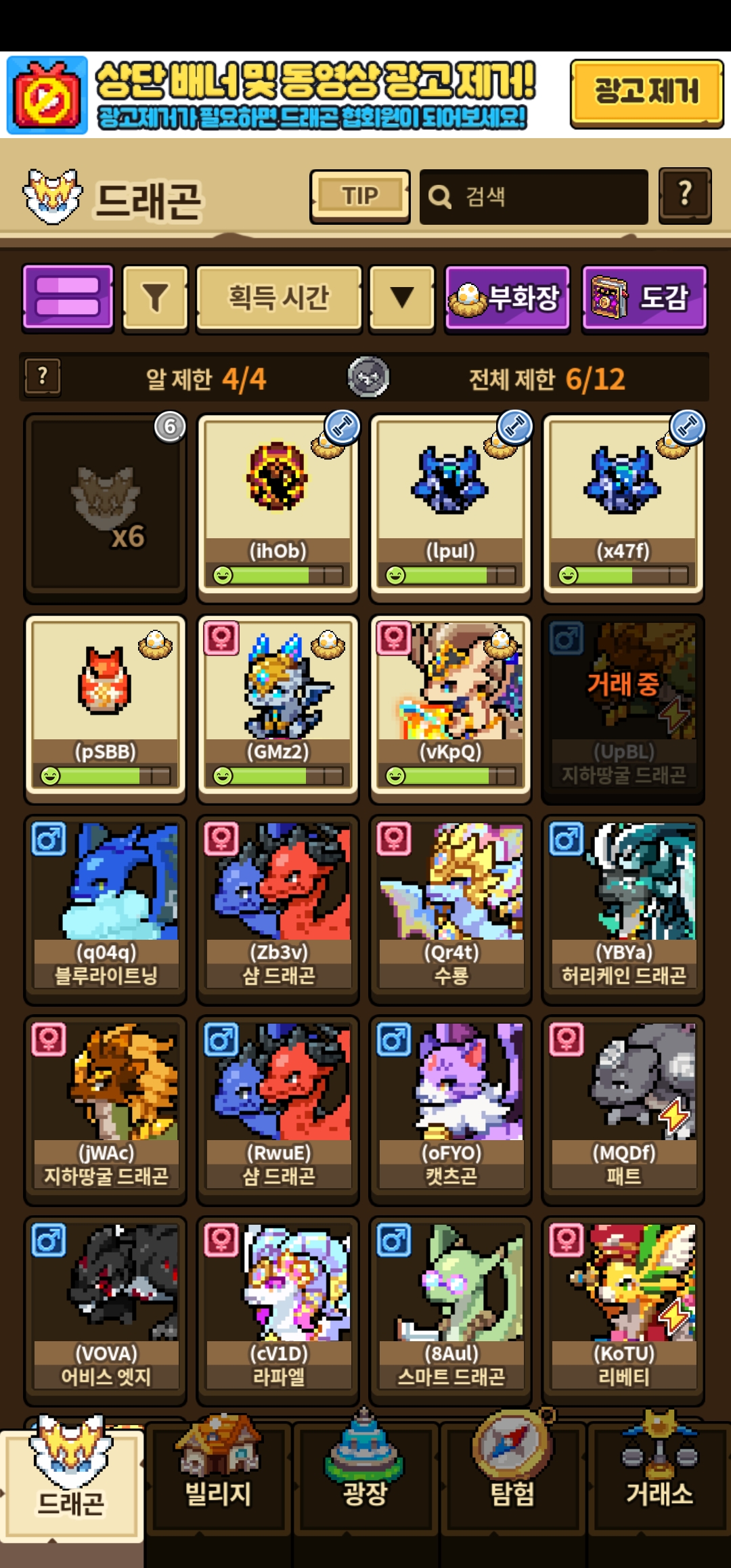Switch to the 탐험 tab
Viewport: 731px width, 1568px height.
pyautogui.click(x=512, y=1476)
